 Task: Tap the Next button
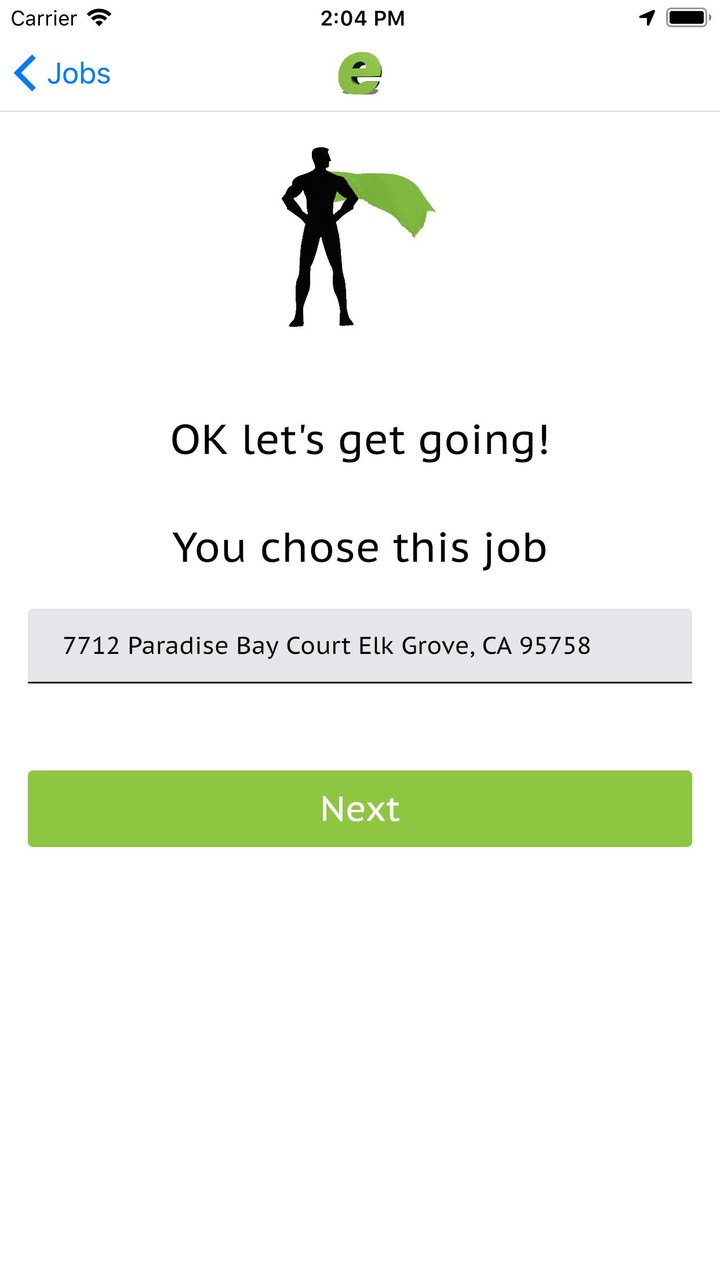[x=360, y=808]
